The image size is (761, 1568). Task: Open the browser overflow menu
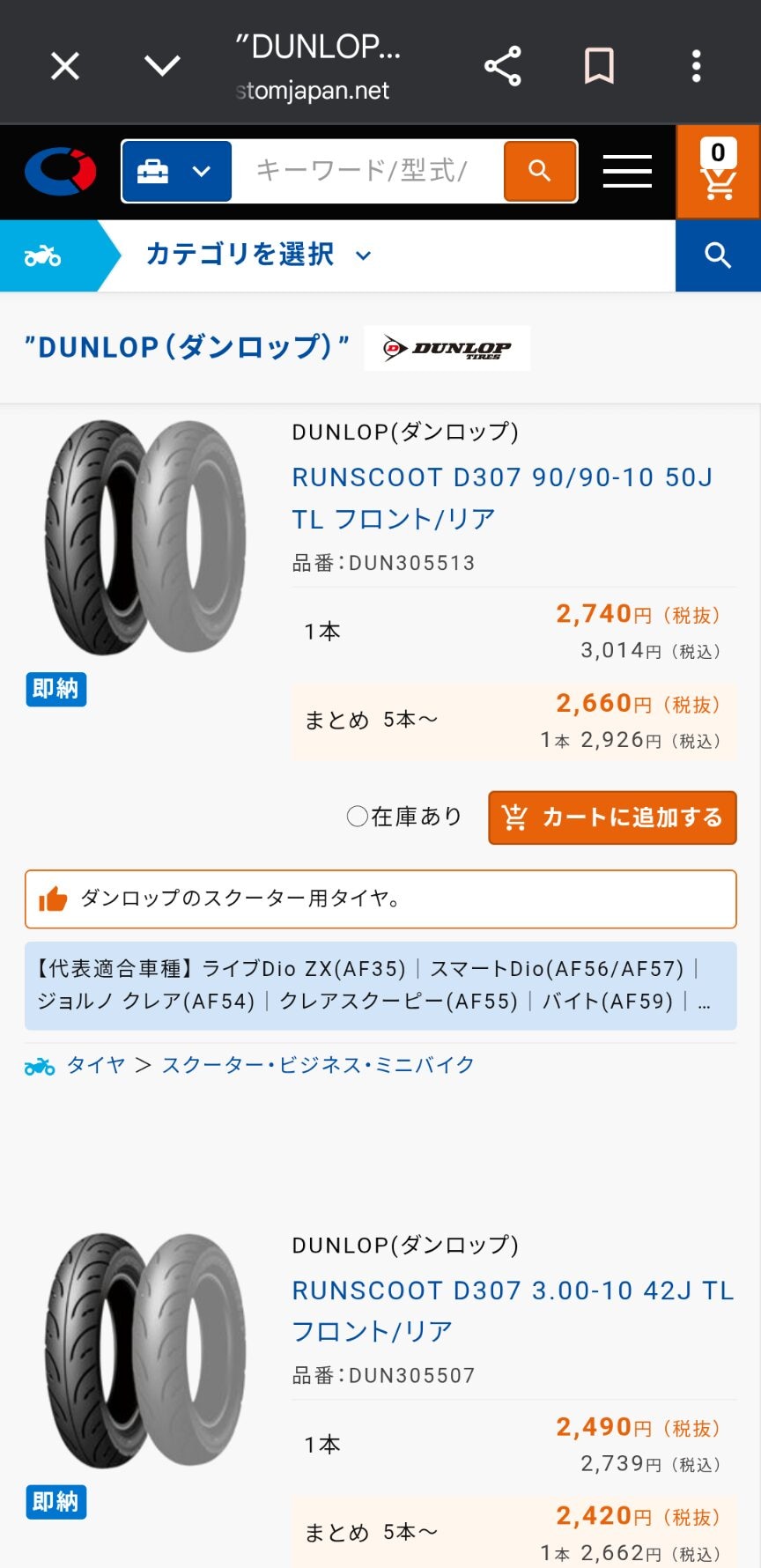coord(697,66)
